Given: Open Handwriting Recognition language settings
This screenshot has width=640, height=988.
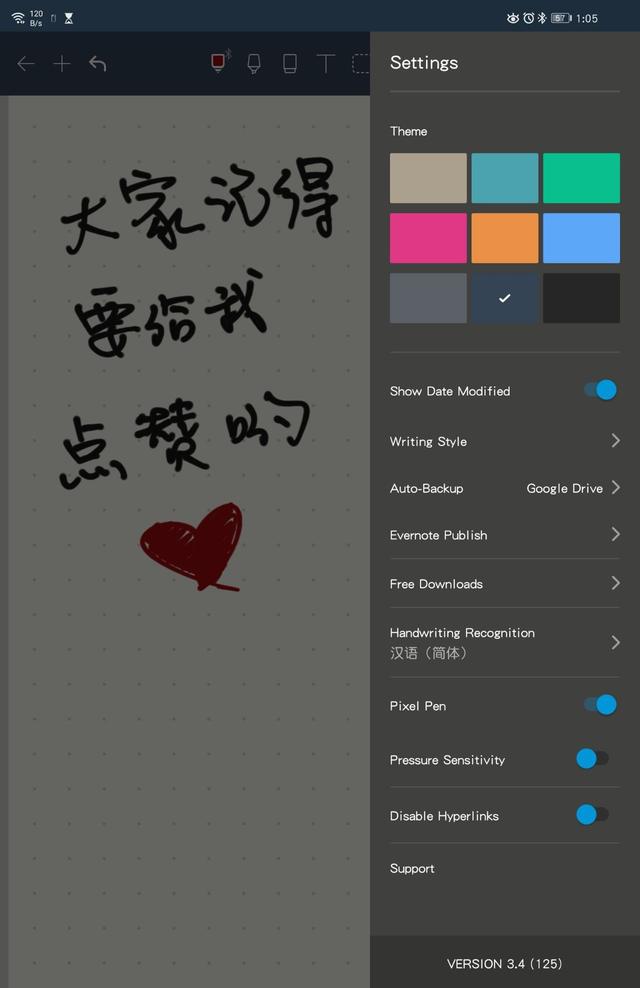Looking at the screenshot, I should click(x=504, y=642).
